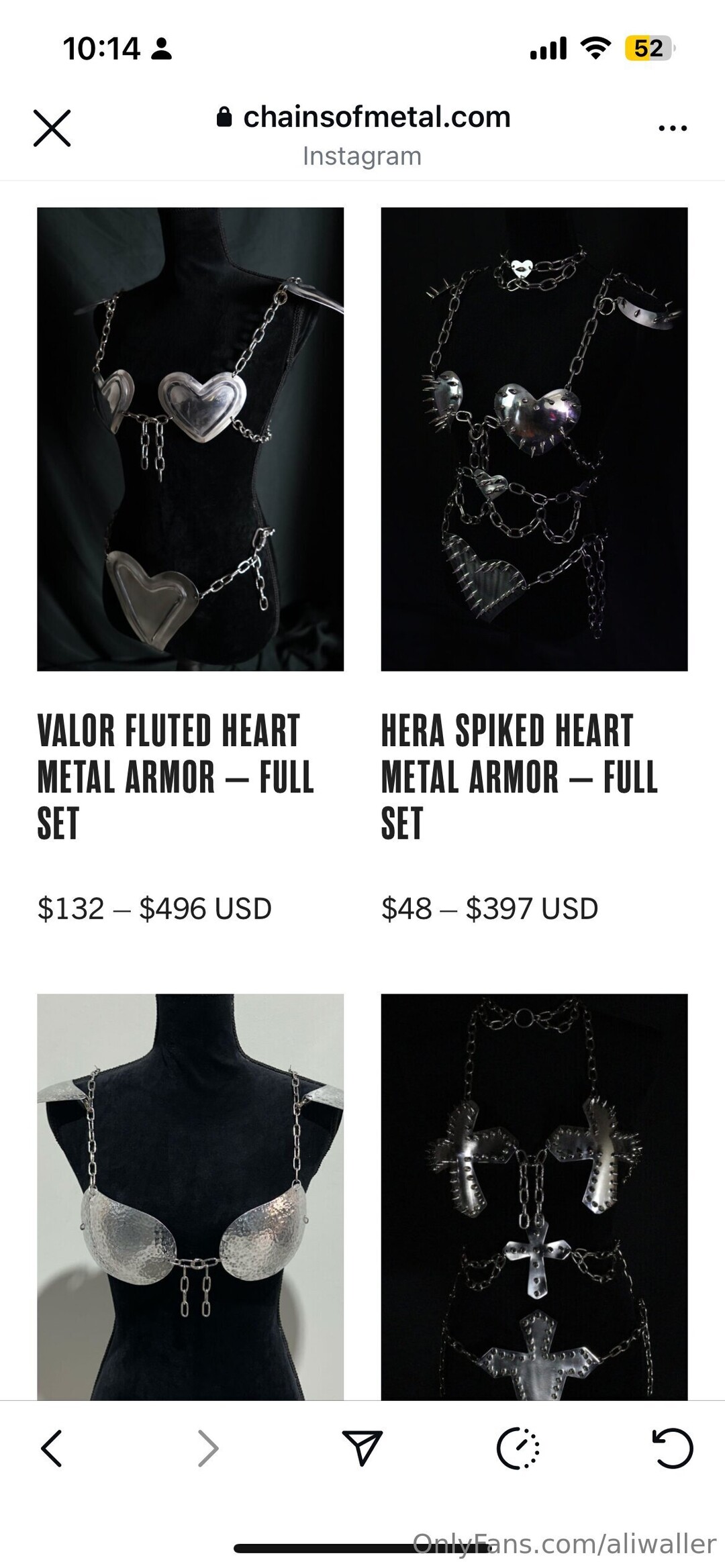This screenshot has width=725, height=1568.
Task: Open Hera Spiked Heart Metal Armor title
Action: (519, 776)
